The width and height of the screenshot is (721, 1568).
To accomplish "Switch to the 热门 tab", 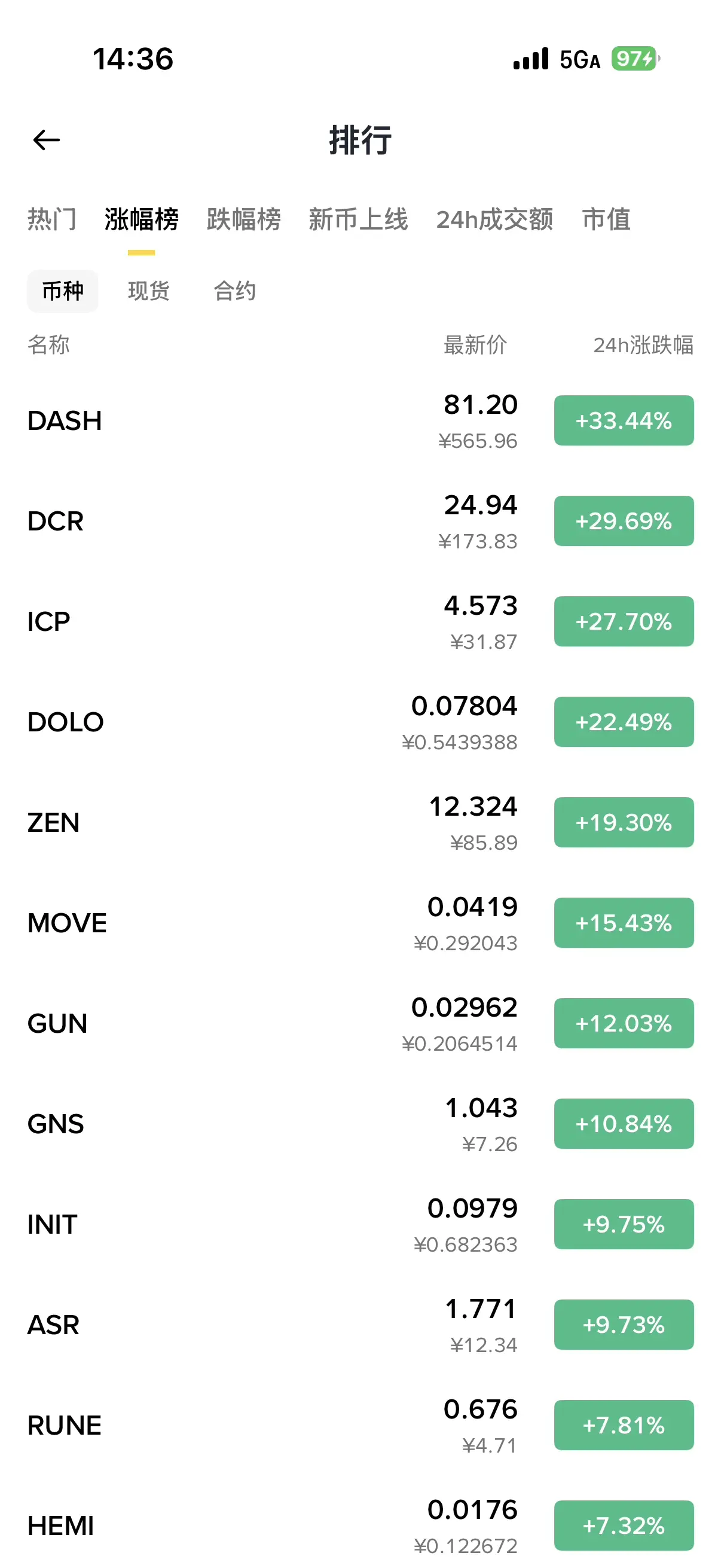I will [x=52, y=219].
